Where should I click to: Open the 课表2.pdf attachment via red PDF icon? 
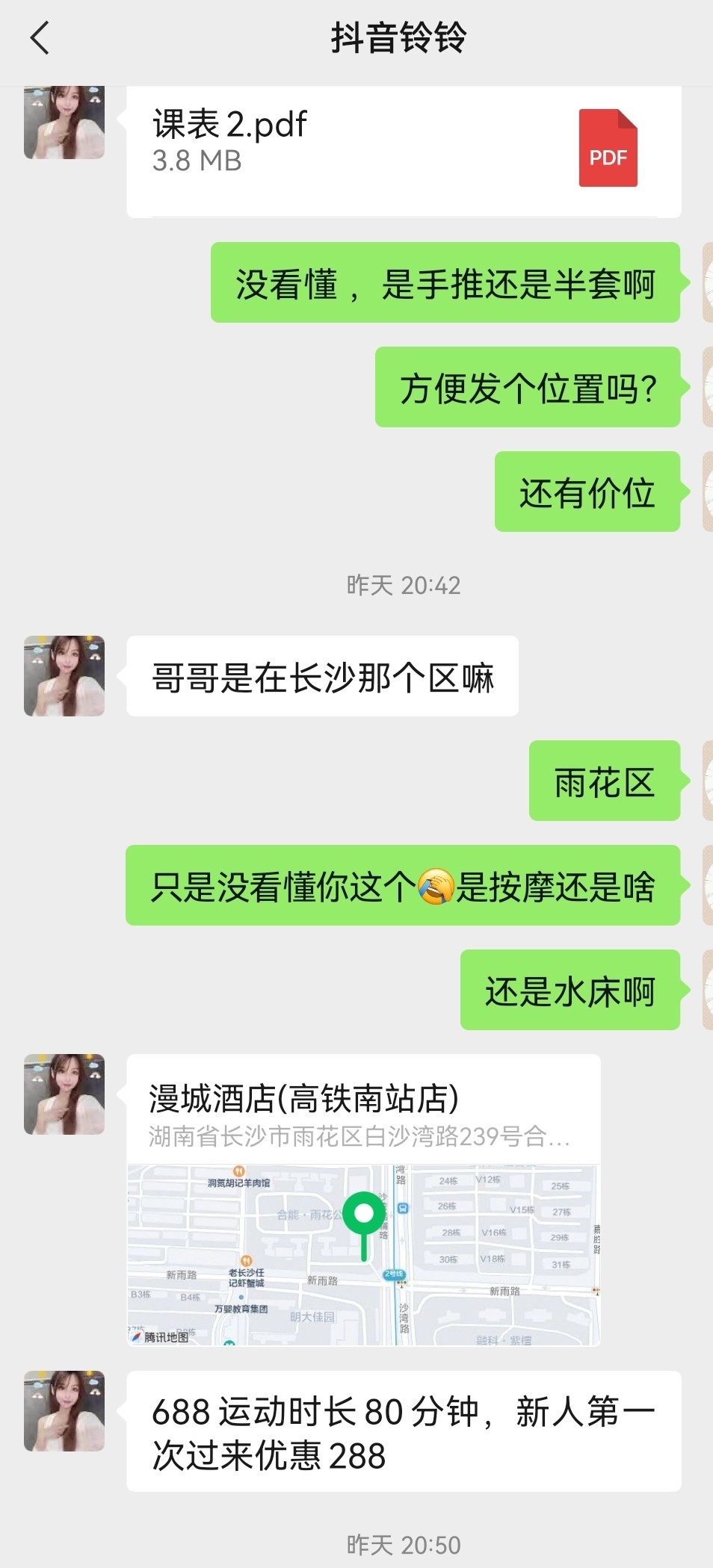coord(608,147)
